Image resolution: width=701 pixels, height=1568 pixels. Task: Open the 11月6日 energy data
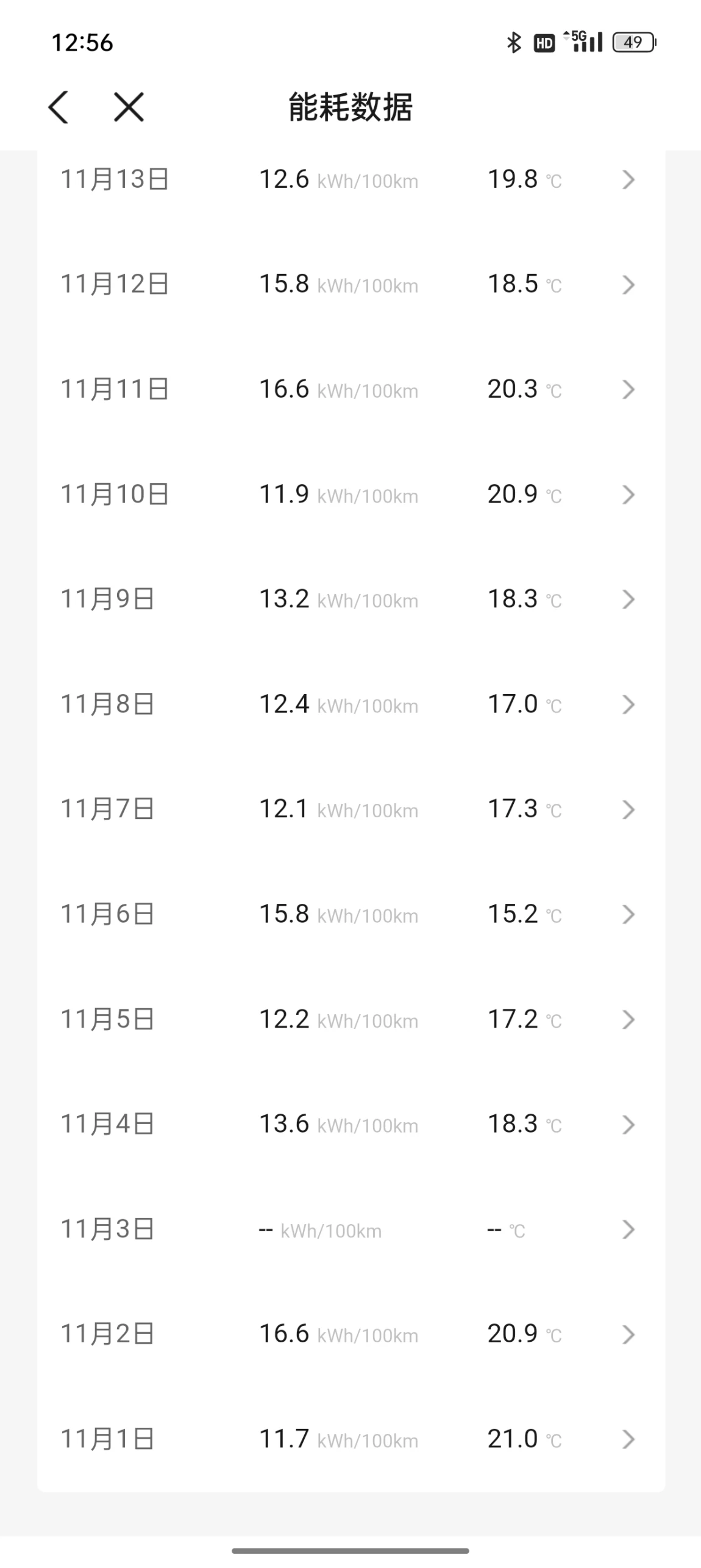[350, 914]
